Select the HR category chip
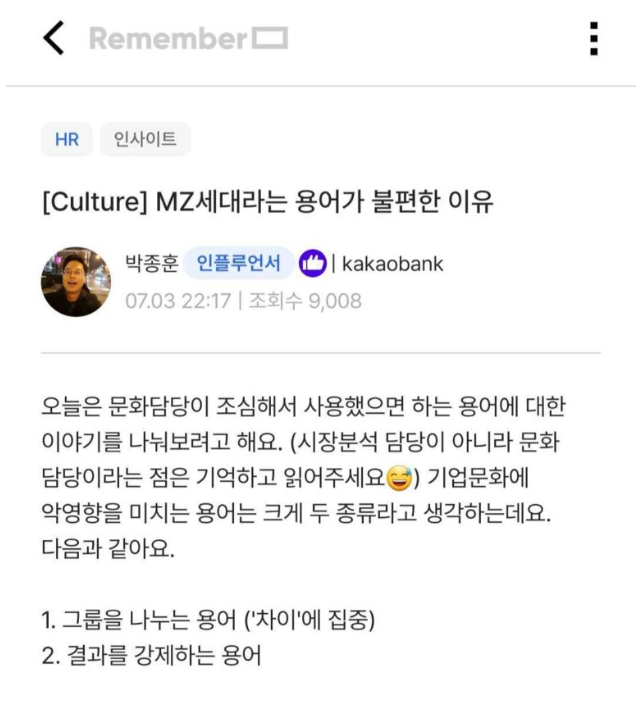Viewport: 640px width, 703px height. (x=67, y=139)
